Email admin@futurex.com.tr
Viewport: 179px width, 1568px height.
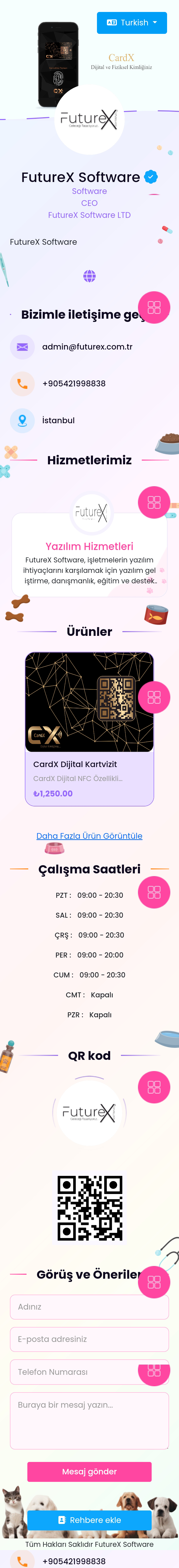[x=87, y=347]
